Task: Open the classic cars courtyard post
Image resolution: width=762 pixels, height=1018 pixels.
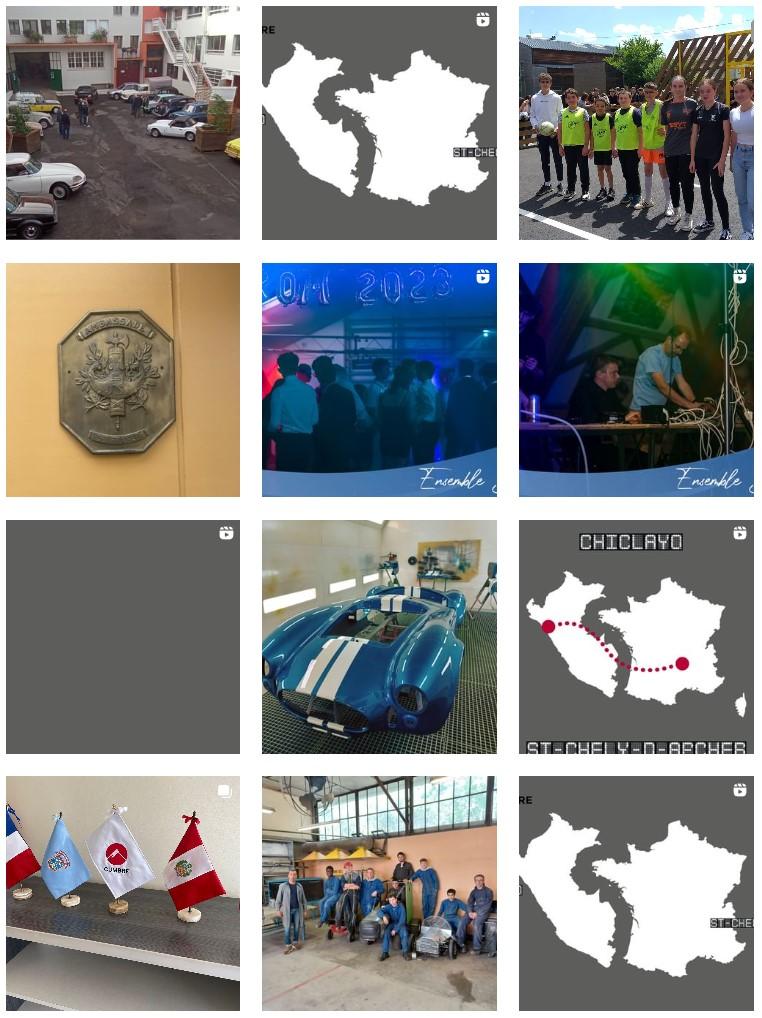Action: pos(123,122)
